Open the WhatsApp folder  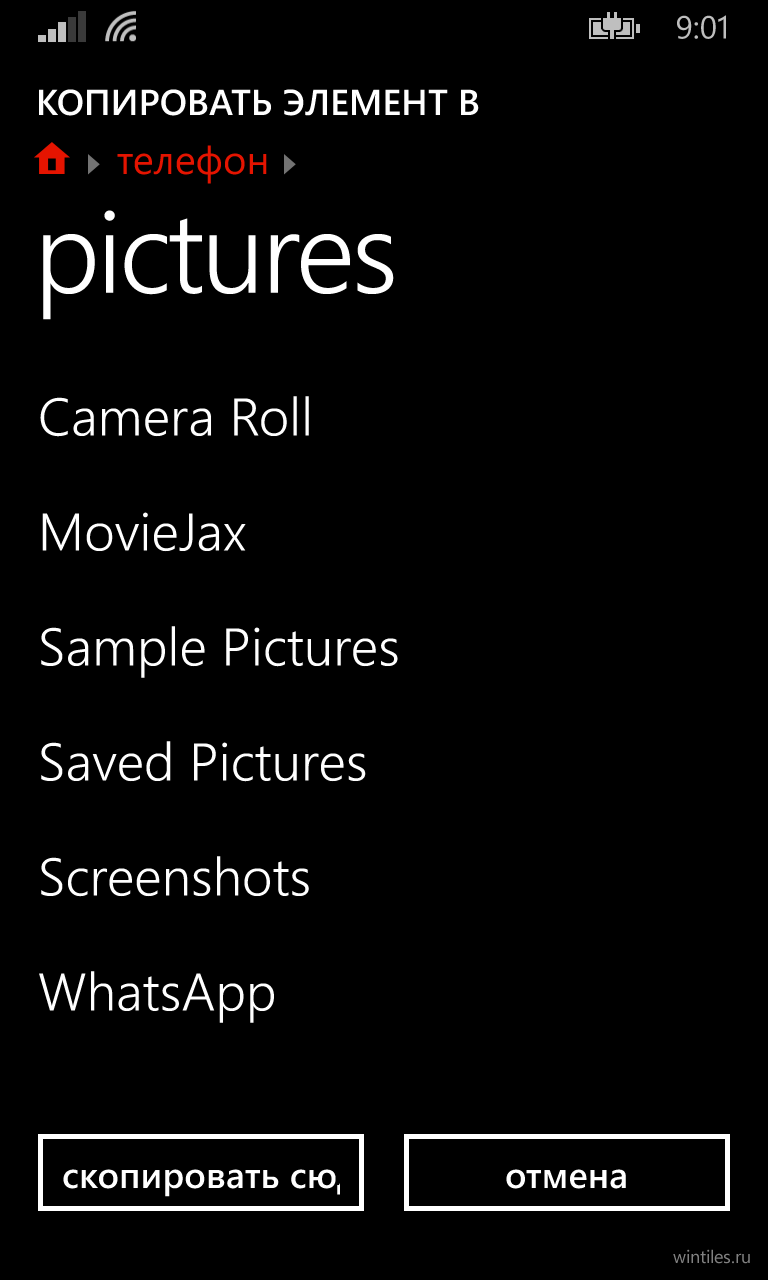[x=157, y=993]
